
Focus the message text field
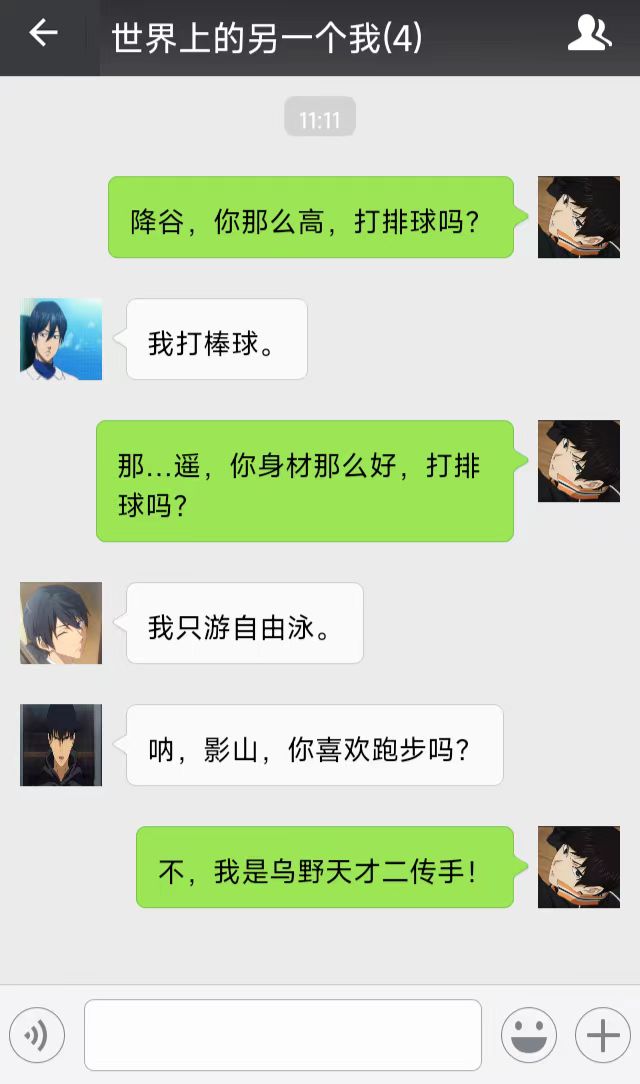click(282, 1035)
